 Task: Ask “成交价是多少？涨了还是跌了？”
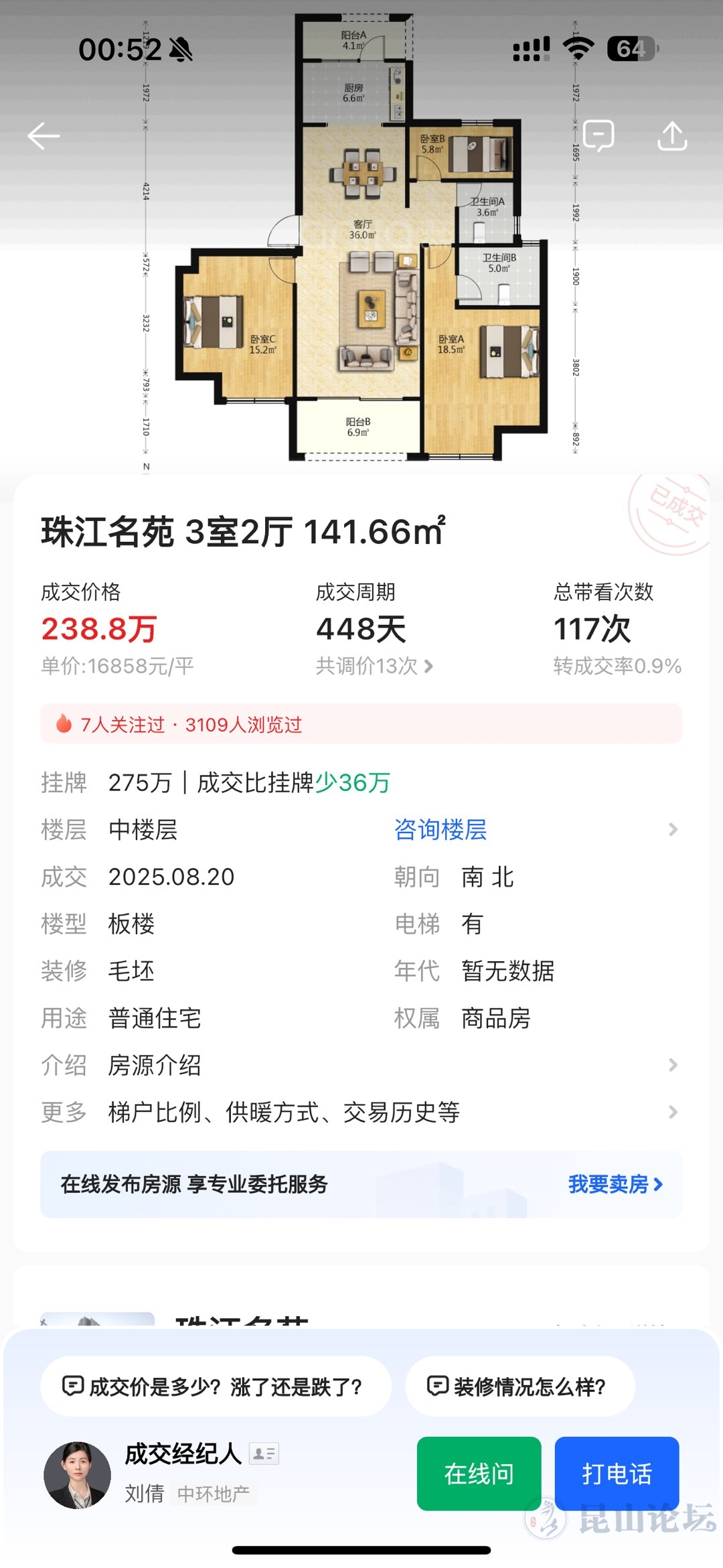[x=216, y=1386]
